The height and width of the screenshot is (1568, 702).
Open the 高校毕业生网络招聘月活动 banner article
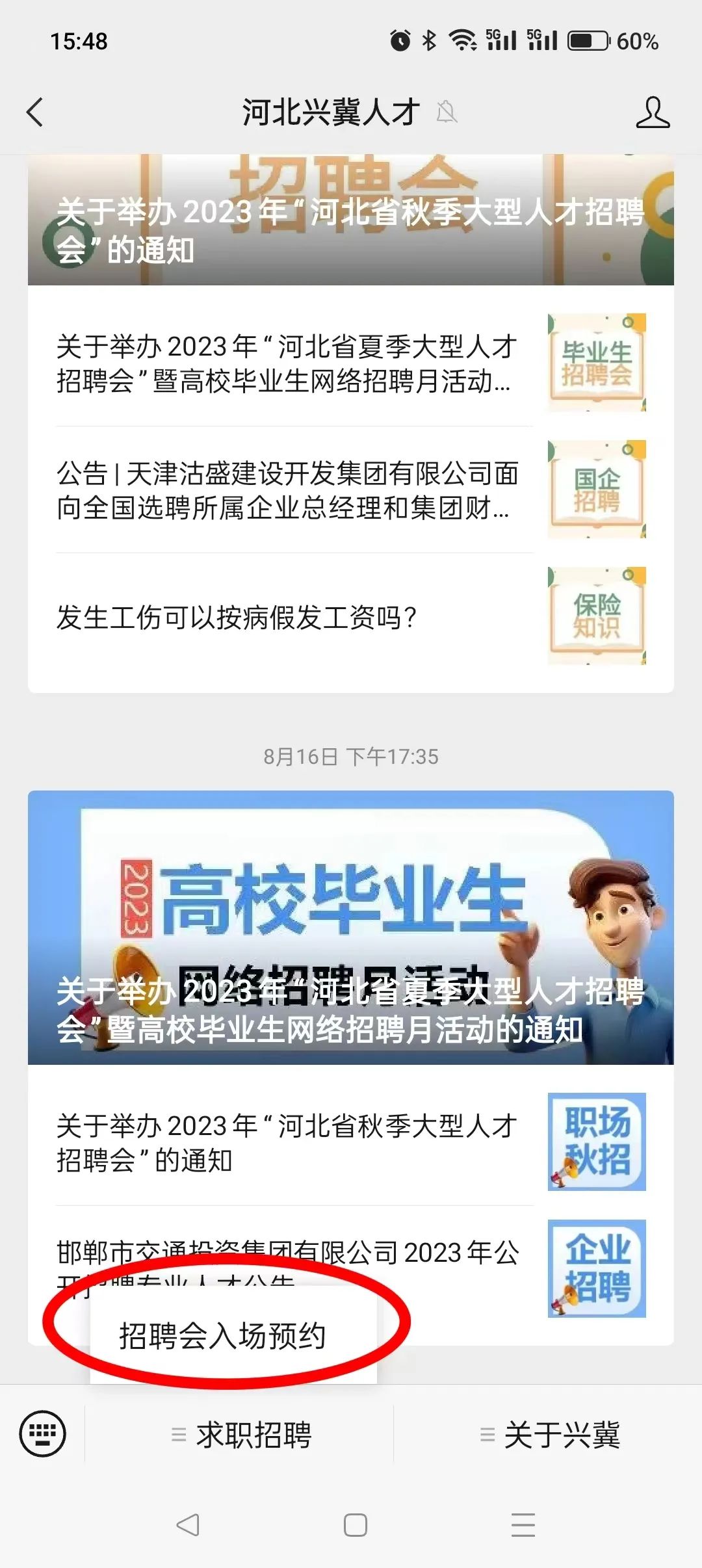click(351, 927)
